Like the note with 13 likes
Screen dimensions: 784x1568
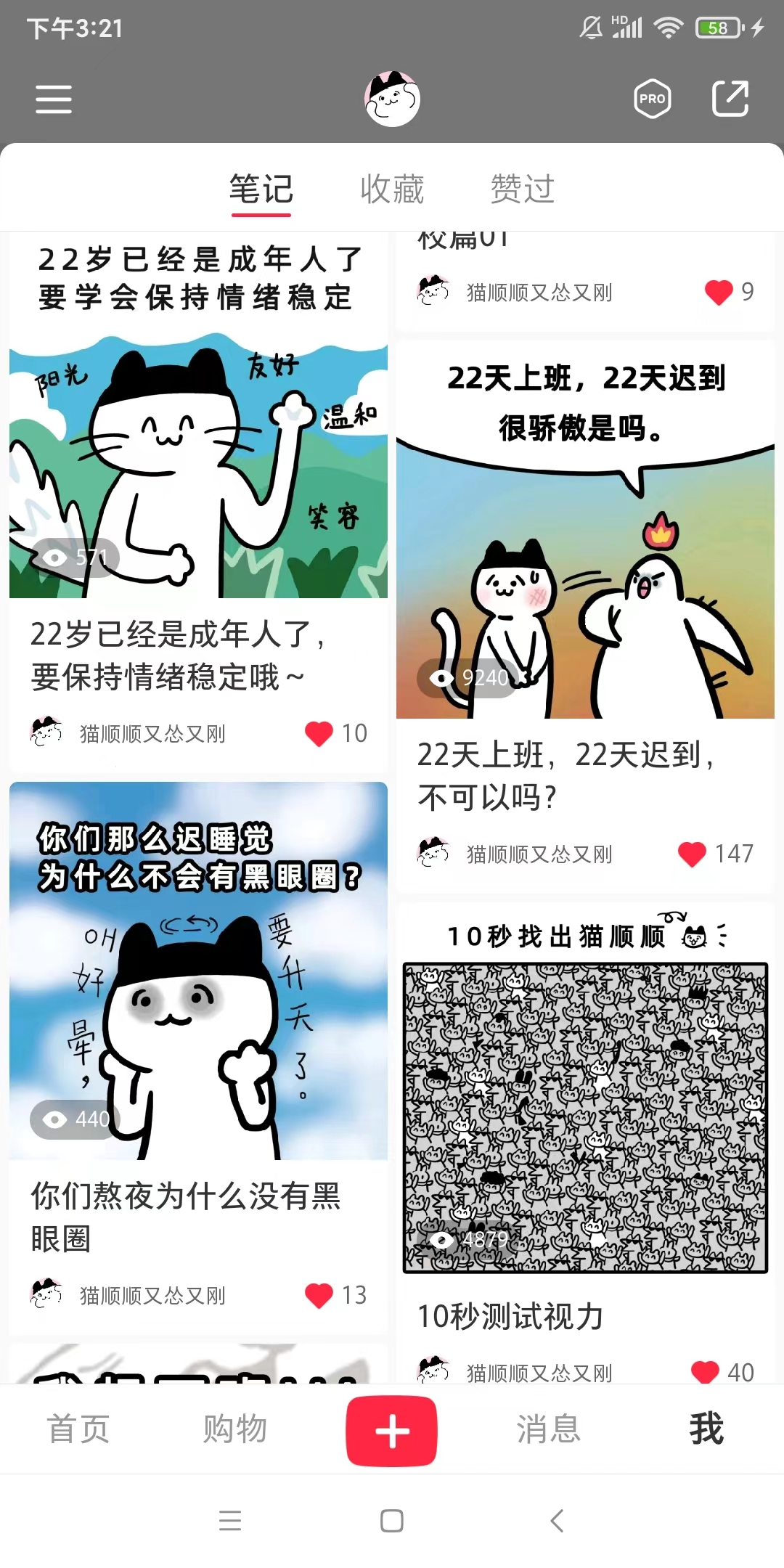click(319, 1295)
